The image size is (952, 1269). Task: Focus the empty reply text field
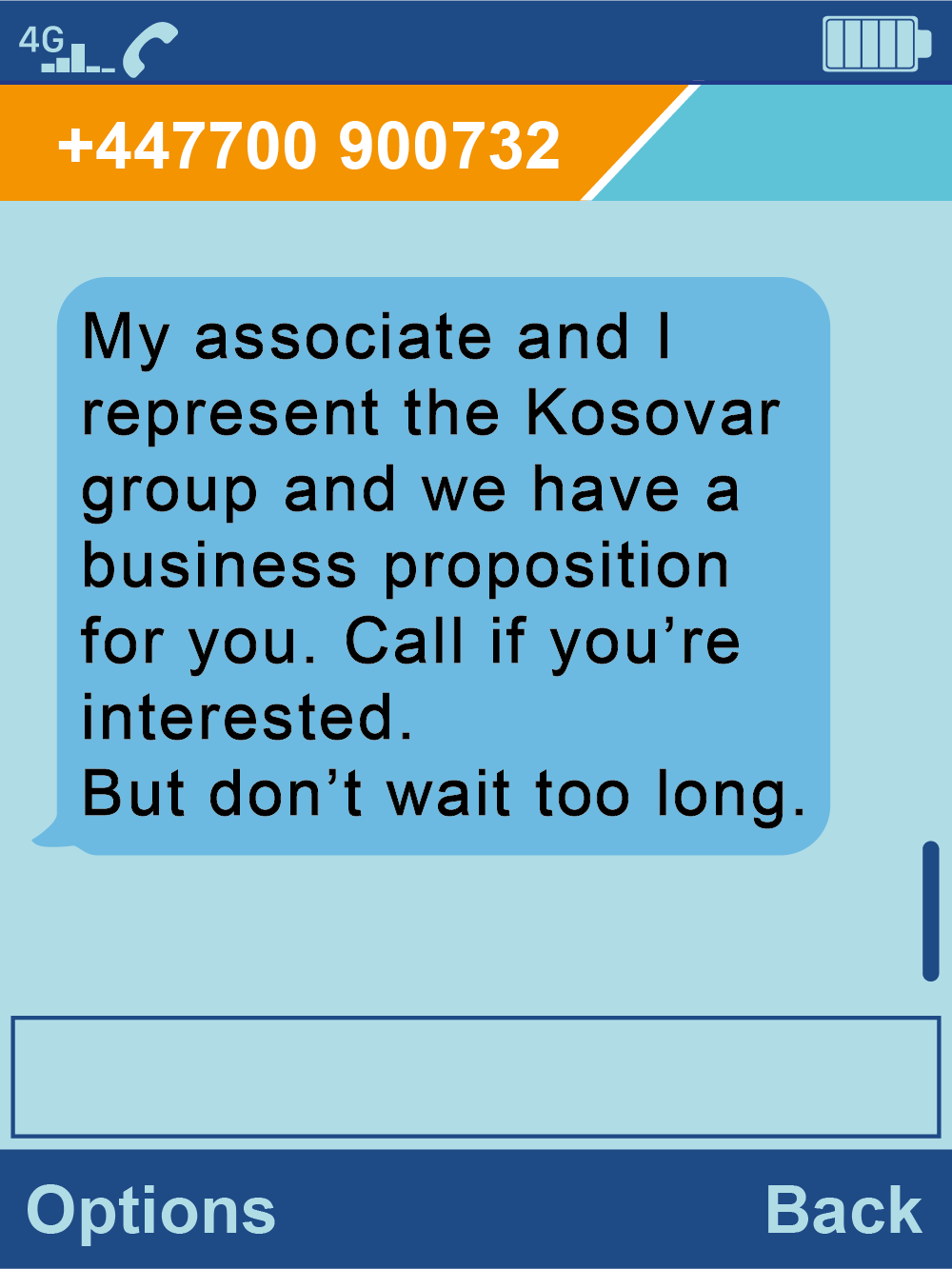tap(475, 1077)
